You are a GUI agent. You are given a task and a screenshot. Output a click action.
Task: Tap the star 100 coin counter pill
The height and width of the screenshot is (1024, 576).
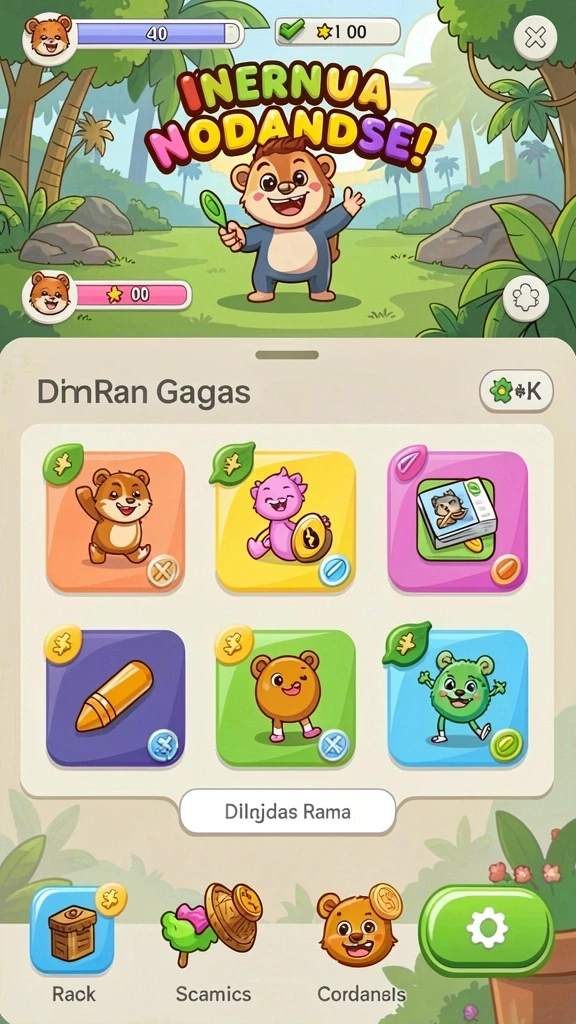(x=338, y=31)
